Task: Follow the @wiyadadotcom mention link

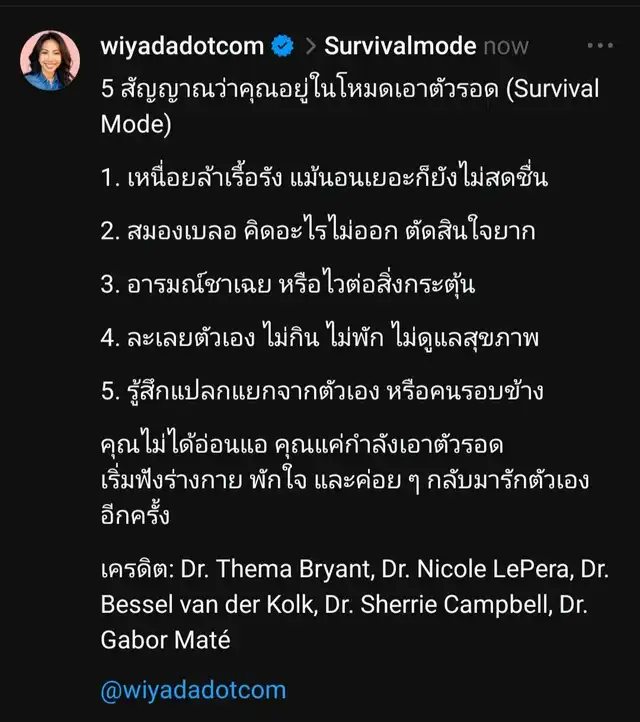Action: [193, 690]
